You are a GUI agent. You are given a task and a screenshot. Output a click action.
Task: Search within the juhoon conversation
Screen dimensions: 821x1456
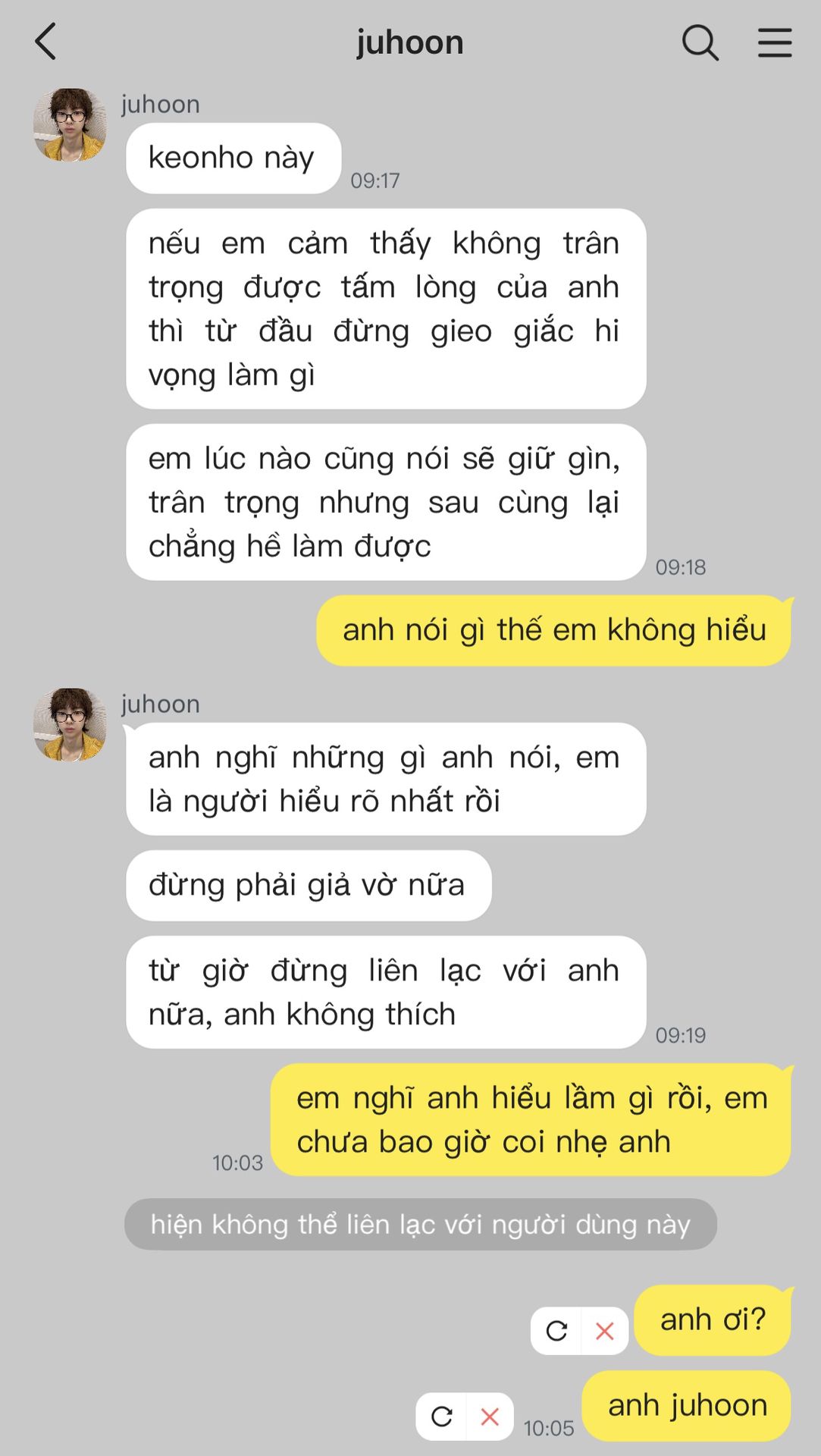pos(699,42)
